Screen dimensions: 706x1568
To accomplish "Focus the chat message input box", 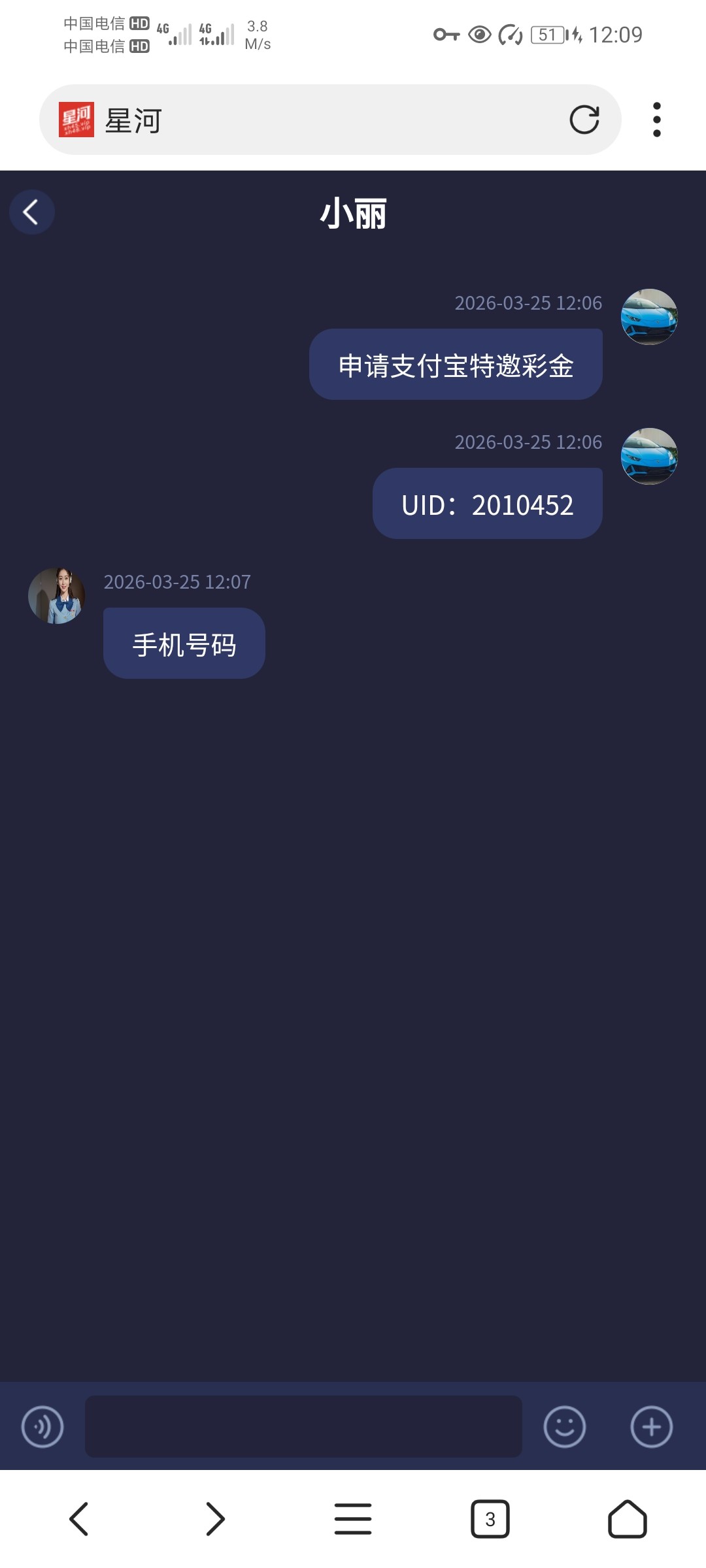I will (303, 1426).
